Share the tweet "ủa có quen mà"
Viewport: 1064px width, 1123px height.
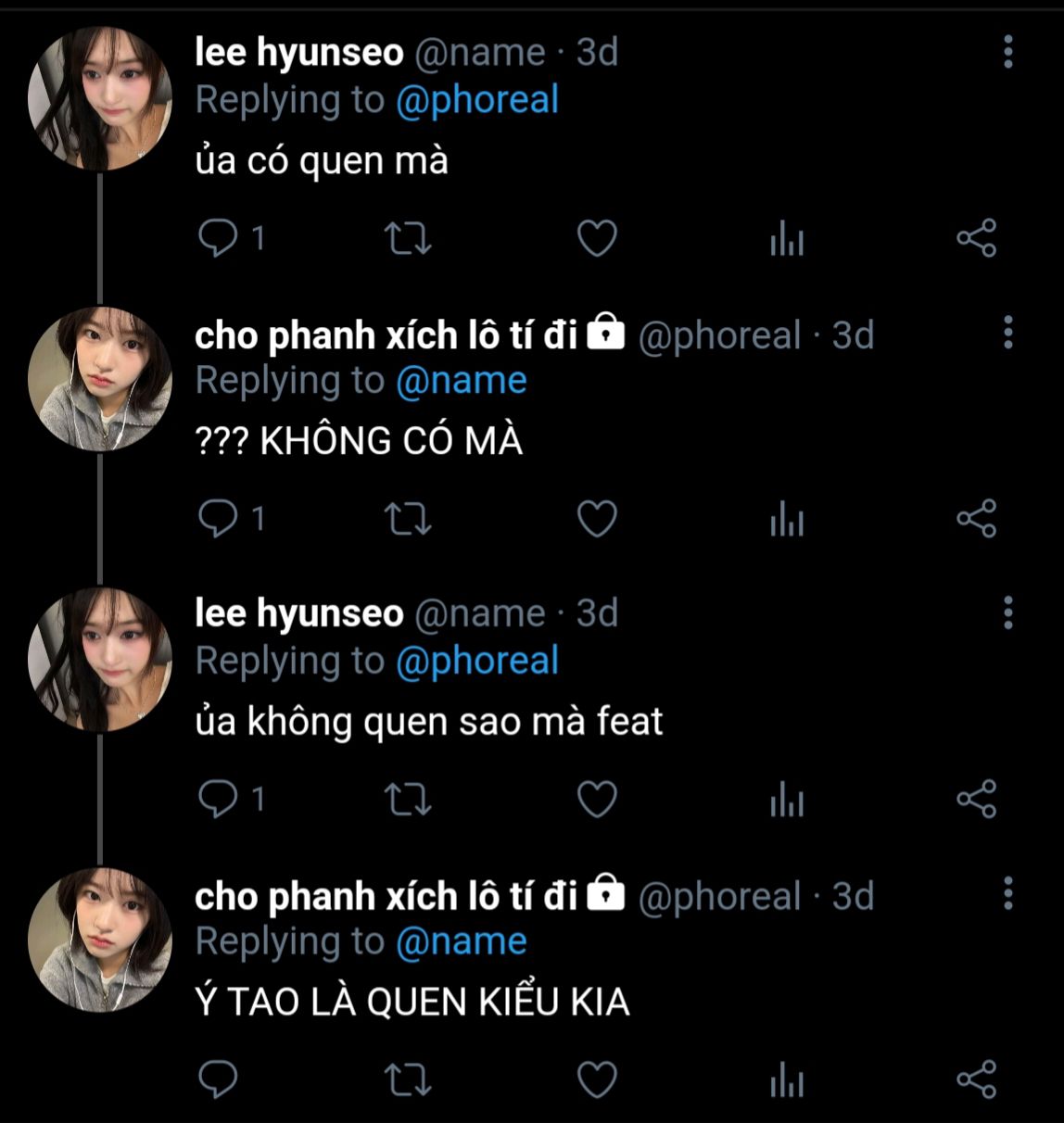click(x=976, y=239)
